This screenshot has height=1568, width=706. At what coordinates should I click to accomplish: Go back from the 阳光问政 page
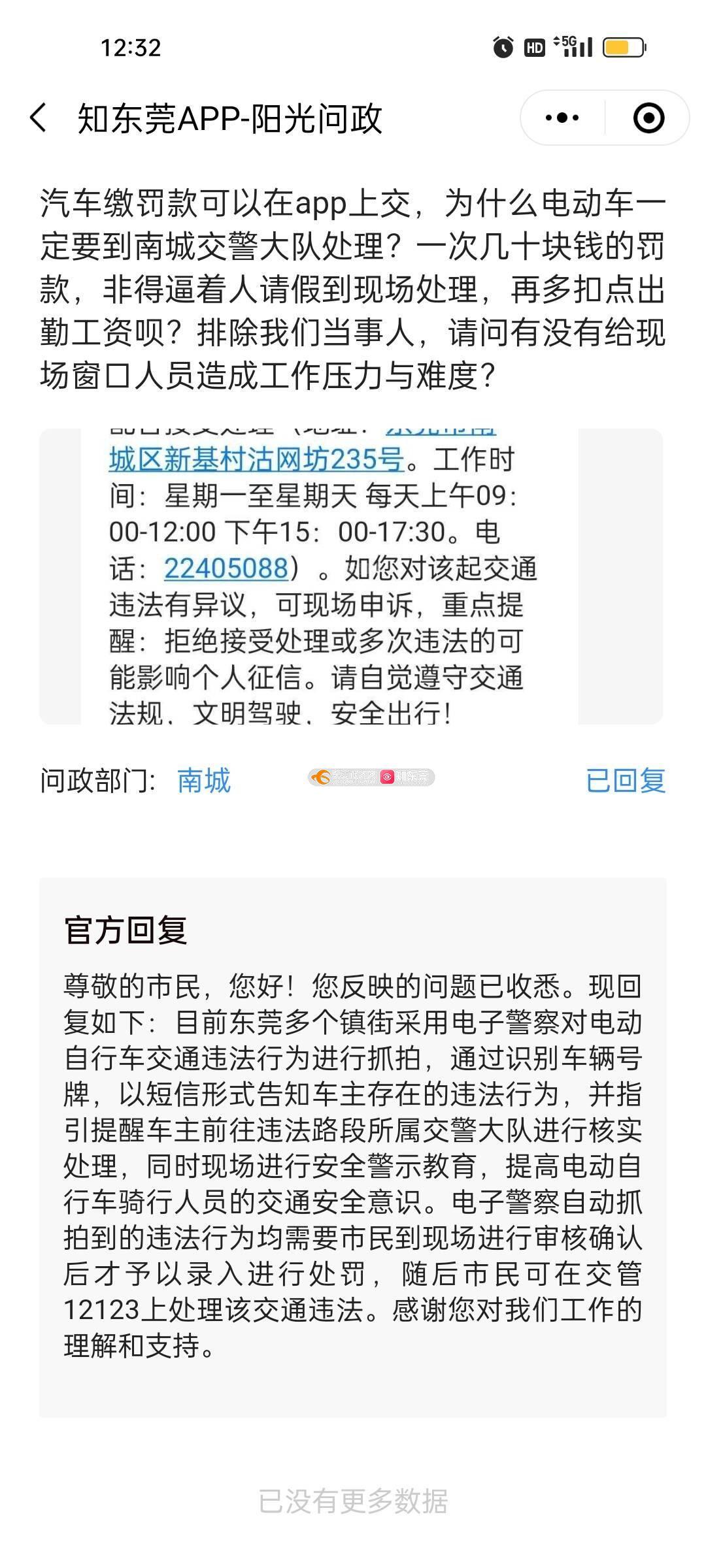pos(39,118)
